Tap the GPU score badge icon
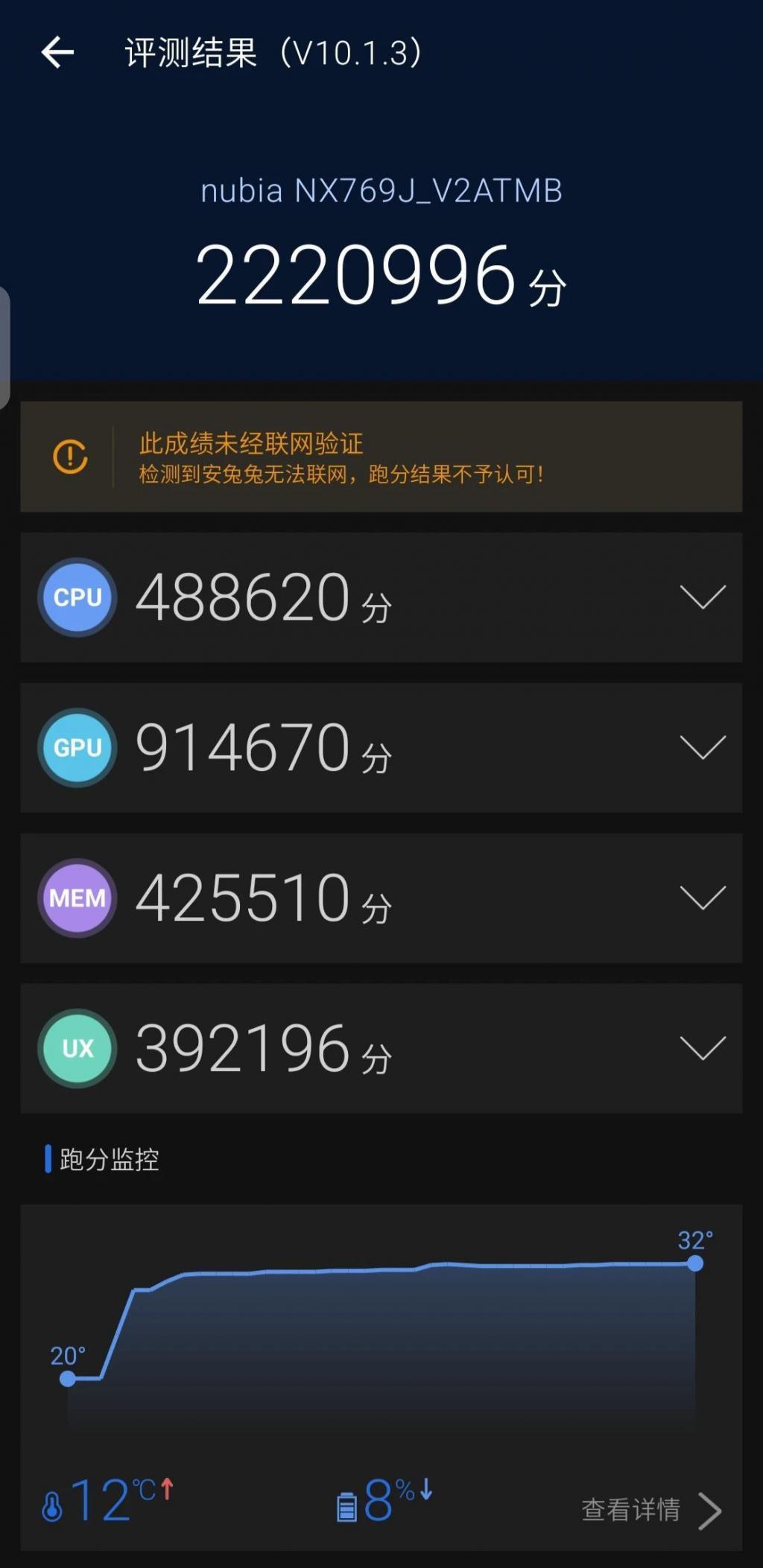The height and width of the screenshot is (1568, 763). 77,749
